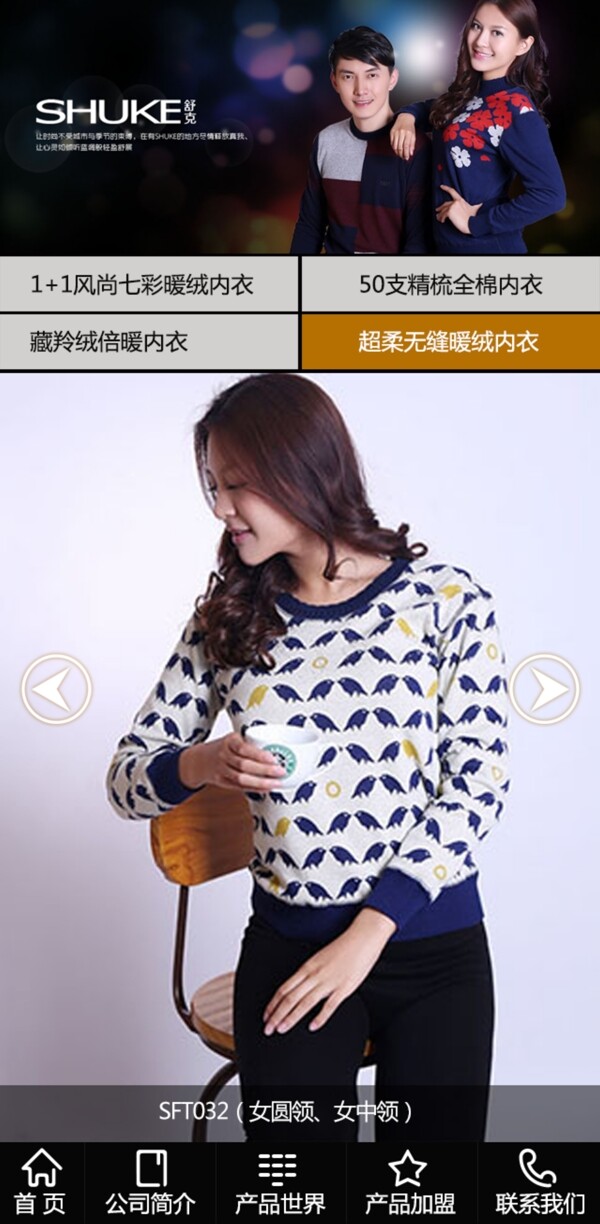Open the 产品加盟 franchise tab
Viewport: 600px width, 1224px height.
pos(409,1183)
